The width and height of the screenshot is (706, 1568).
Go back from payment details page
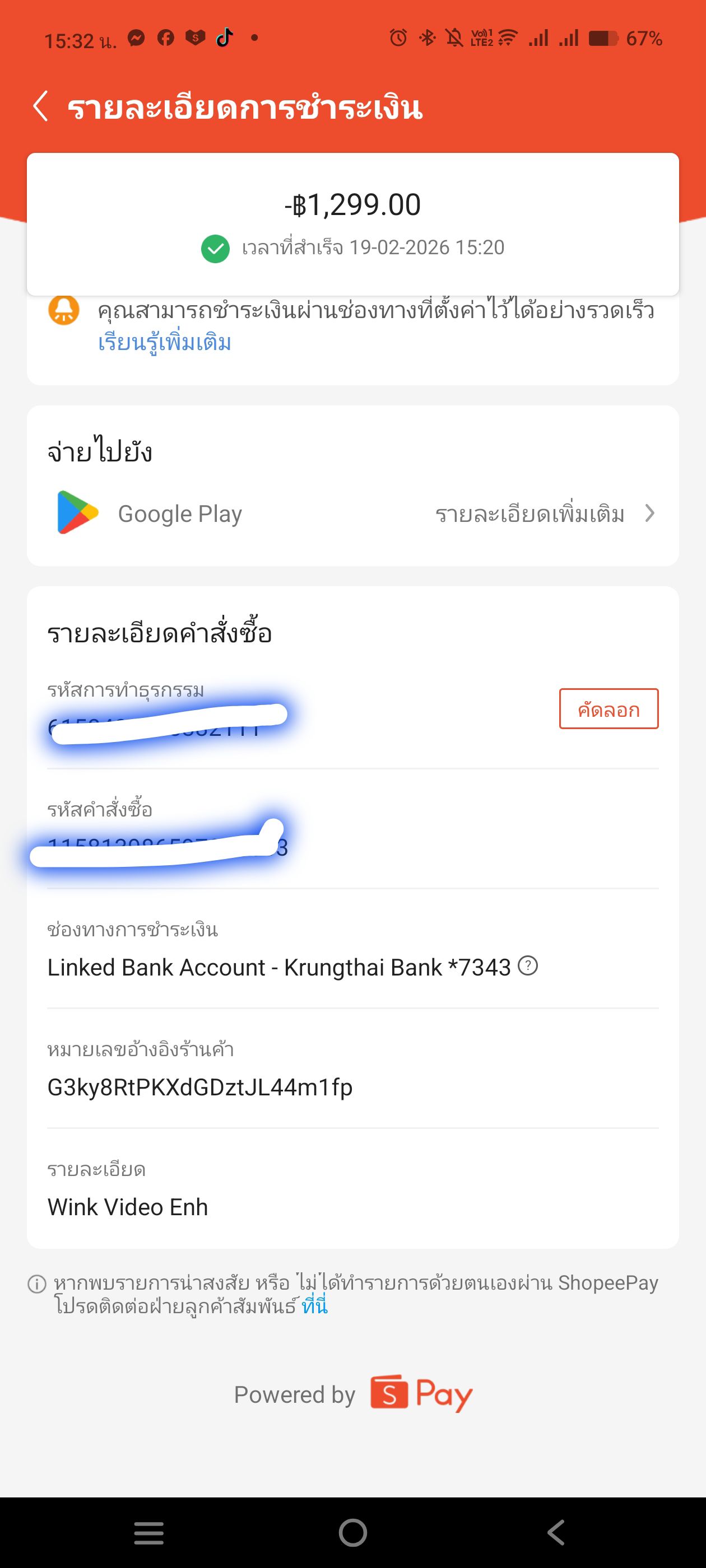tap(41, 106)
